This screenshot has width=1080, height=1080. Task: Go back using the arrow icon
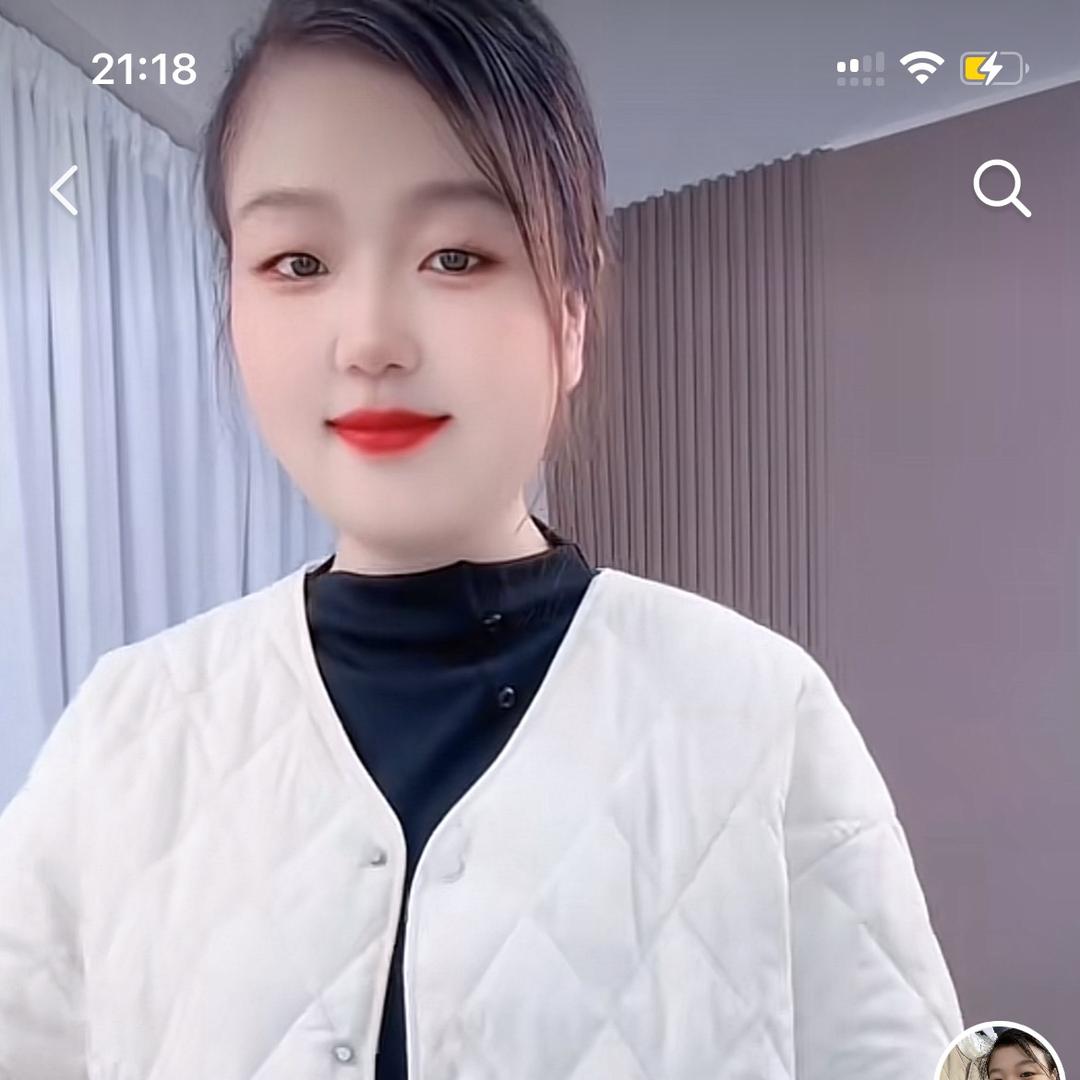[64, 190]
